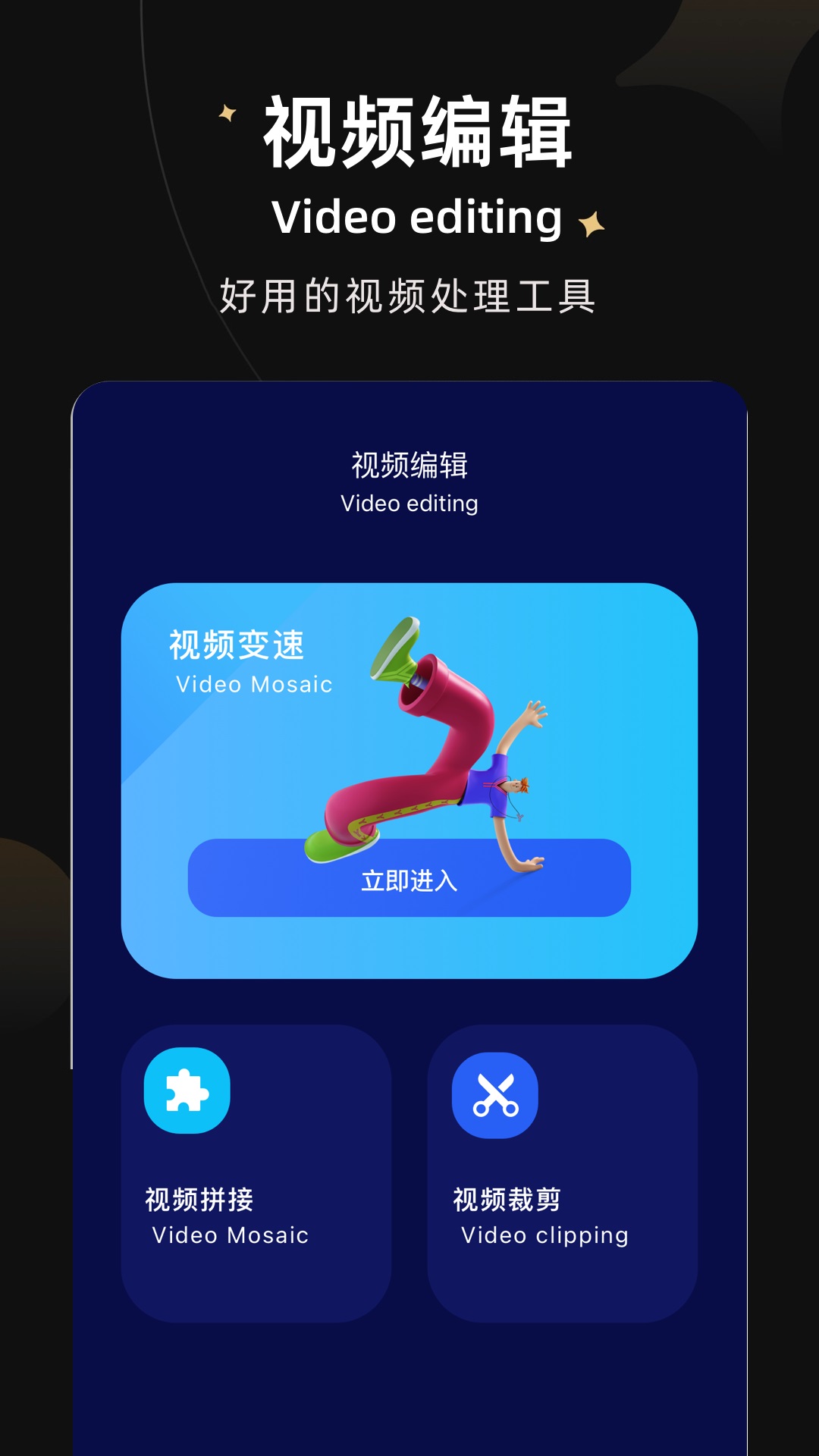The width and height of the screenshot is (819, 1456).
Task: Click the Video clipping label
Action: tap(544, 1235)
